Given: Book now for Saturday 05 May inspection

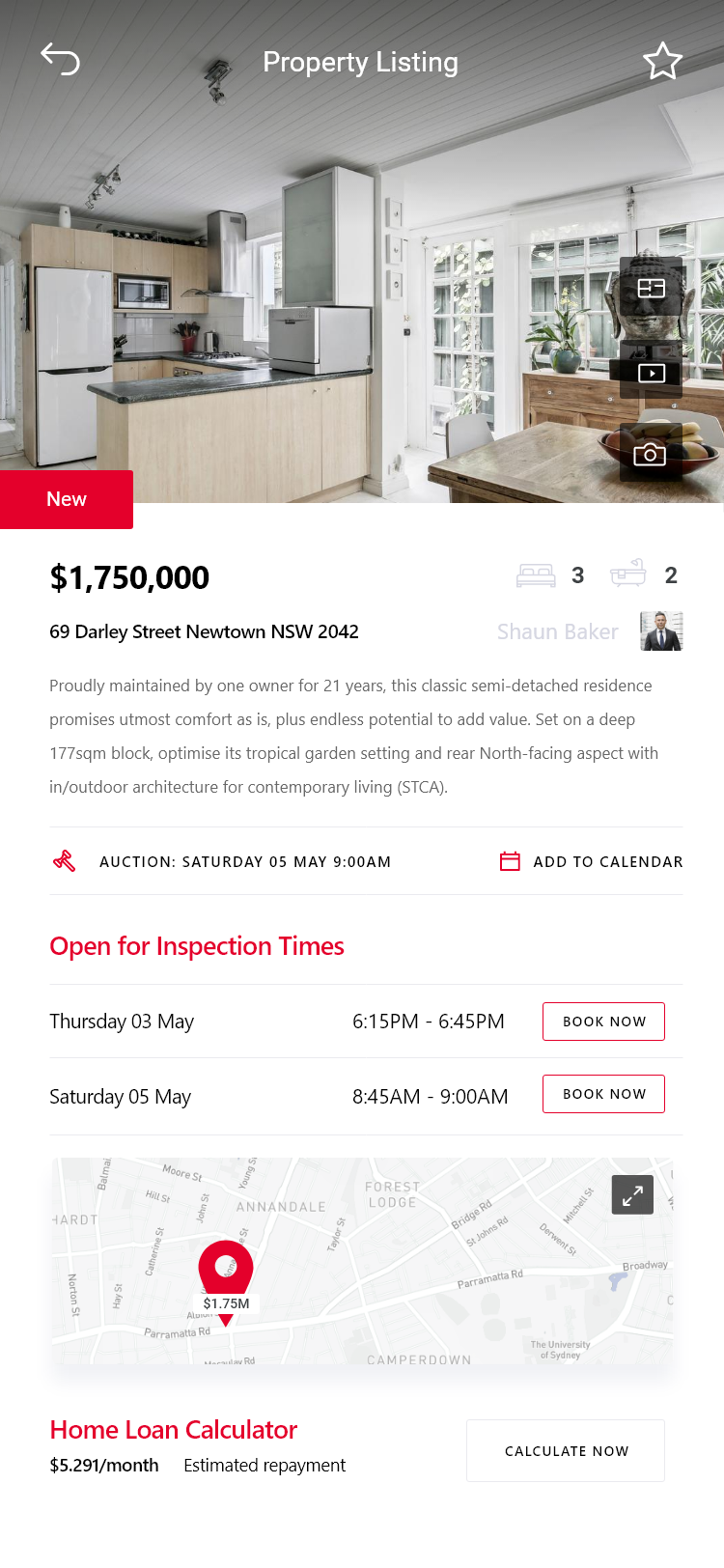Looking at the screenshot, I should 603,1094.
